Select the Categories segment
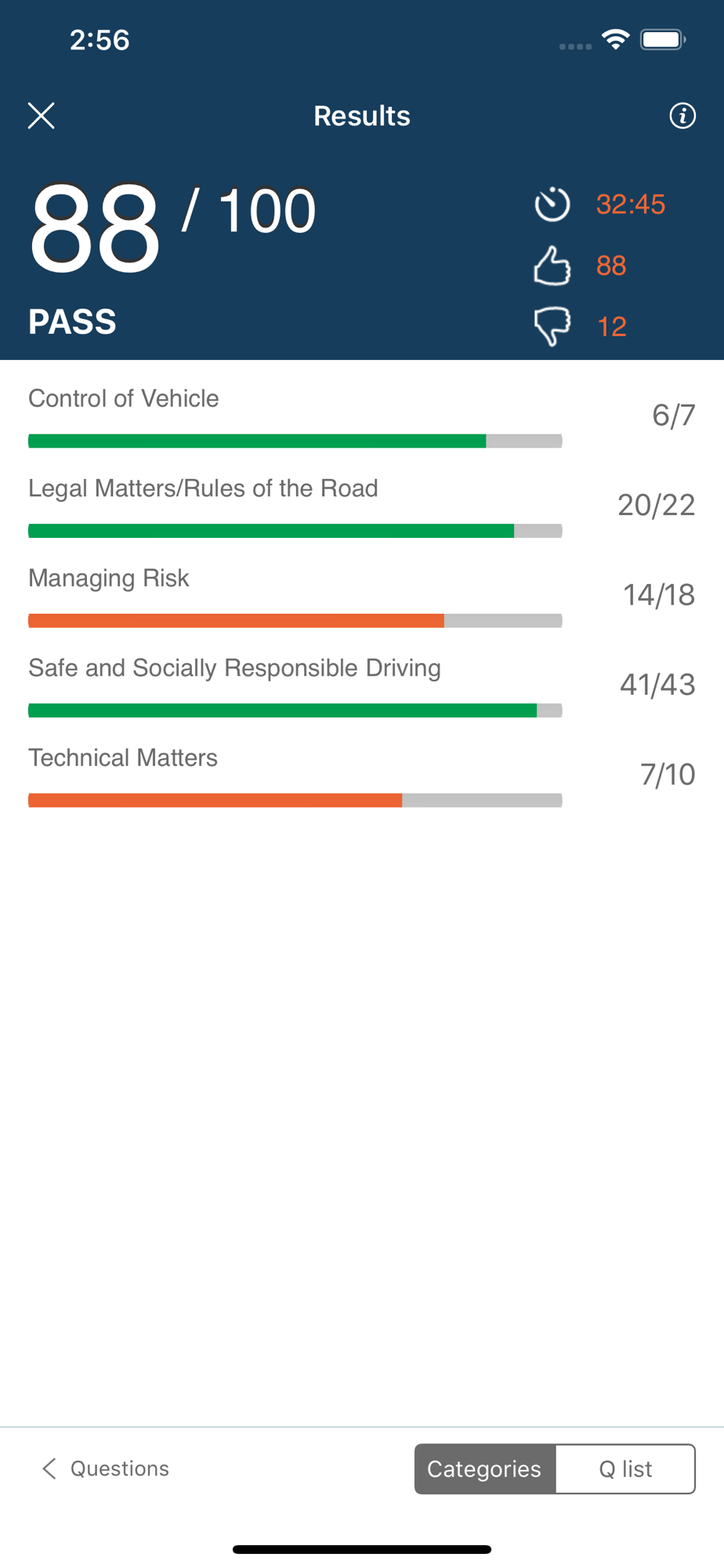 [485, 1468]
